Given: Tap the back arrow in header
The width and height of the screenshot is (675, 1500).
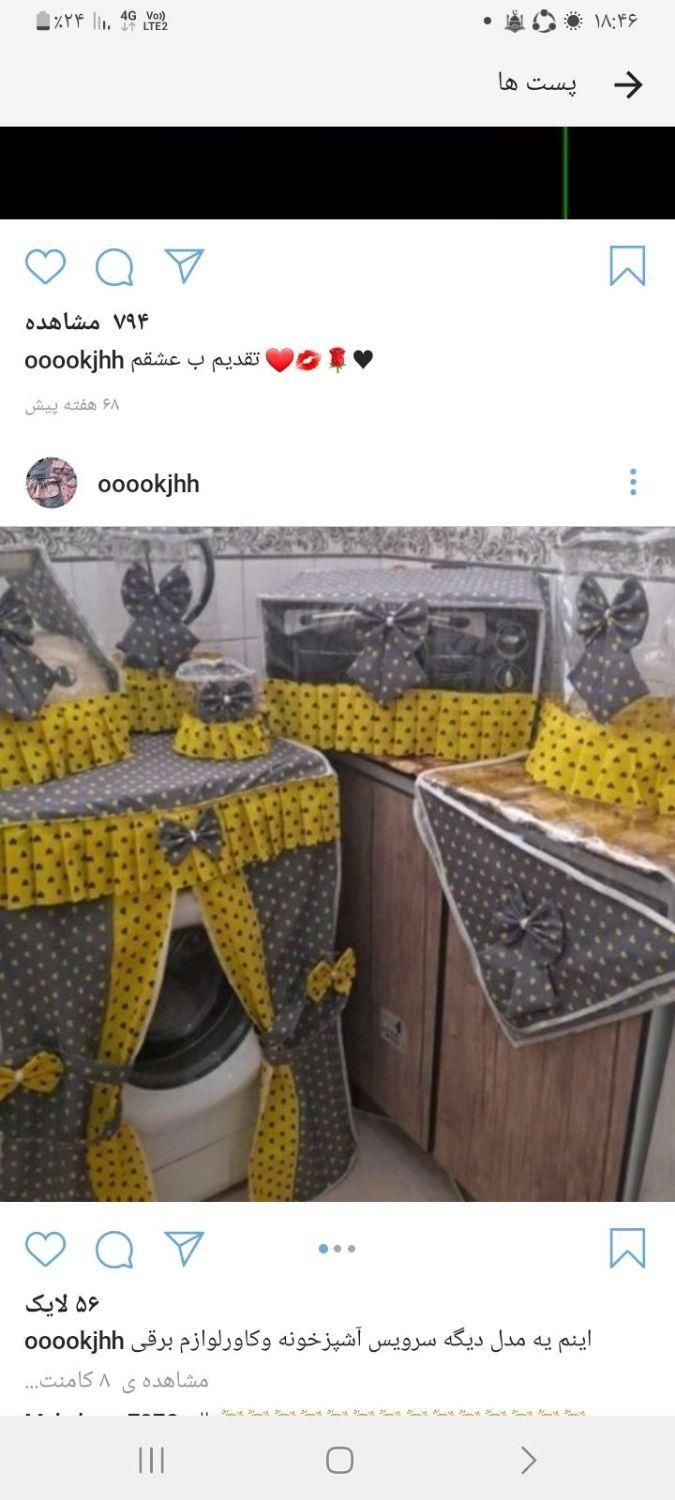Looking at the screenshot, I should pyautogui.click(x=627, y=85).
